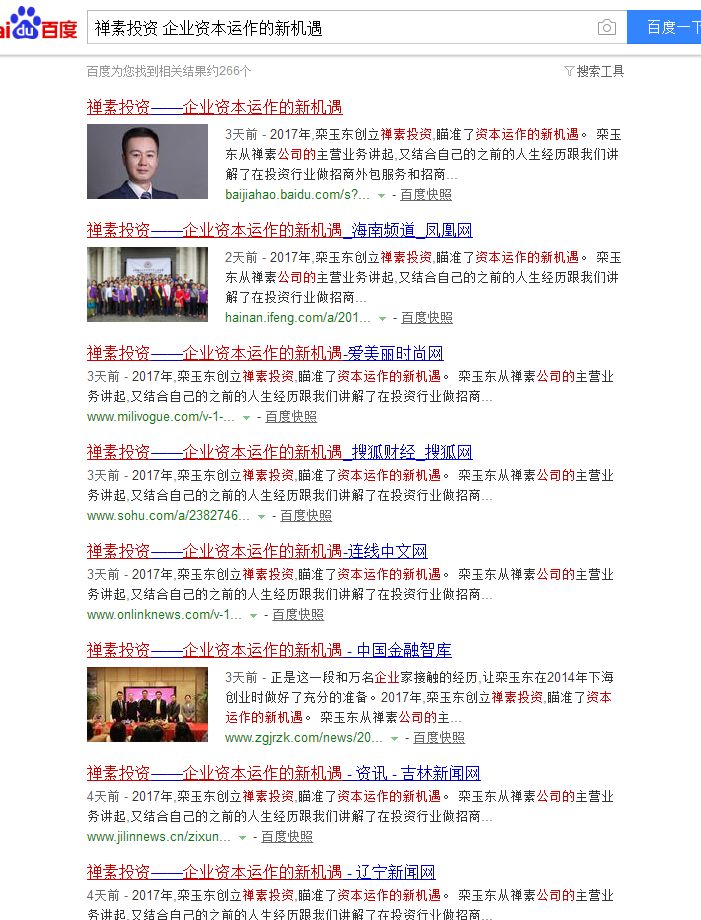Open the 中国金融智库 result link
The image size is (701, 920).
coord(268,650)
